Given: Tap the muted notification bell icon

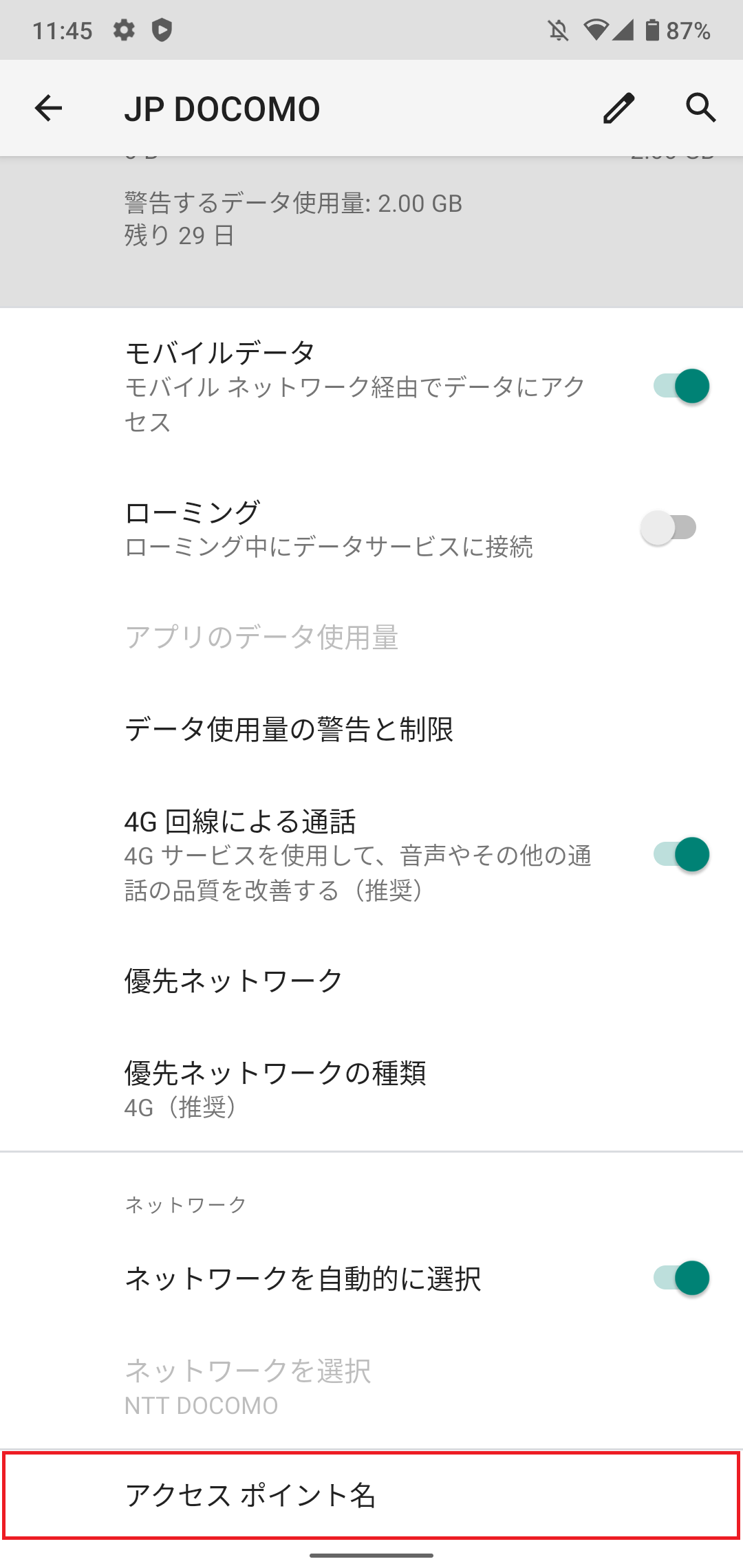Looking at the screenshot, I should pyautogui.click(x=559, y=29).
